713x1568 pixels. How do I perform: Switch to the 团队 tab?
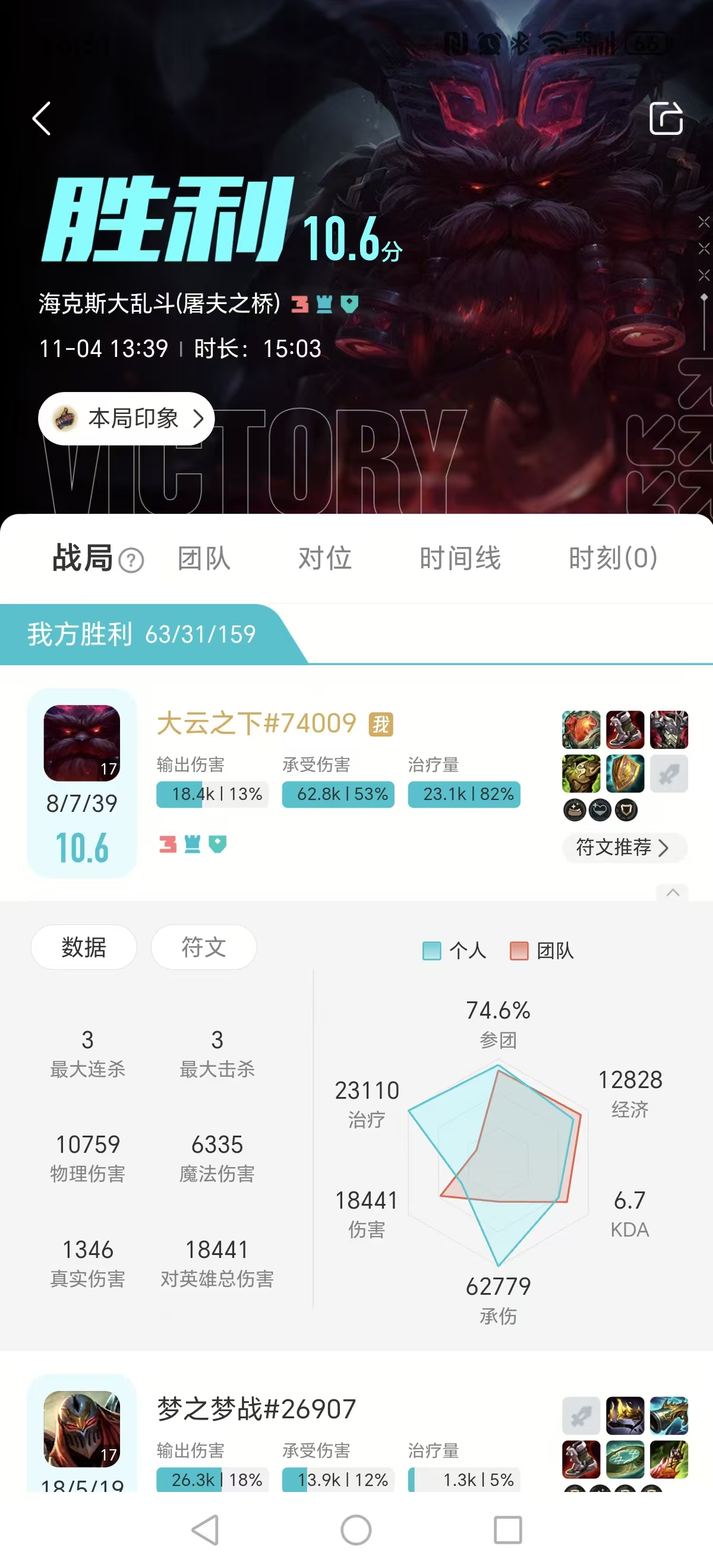pos(204,558)
